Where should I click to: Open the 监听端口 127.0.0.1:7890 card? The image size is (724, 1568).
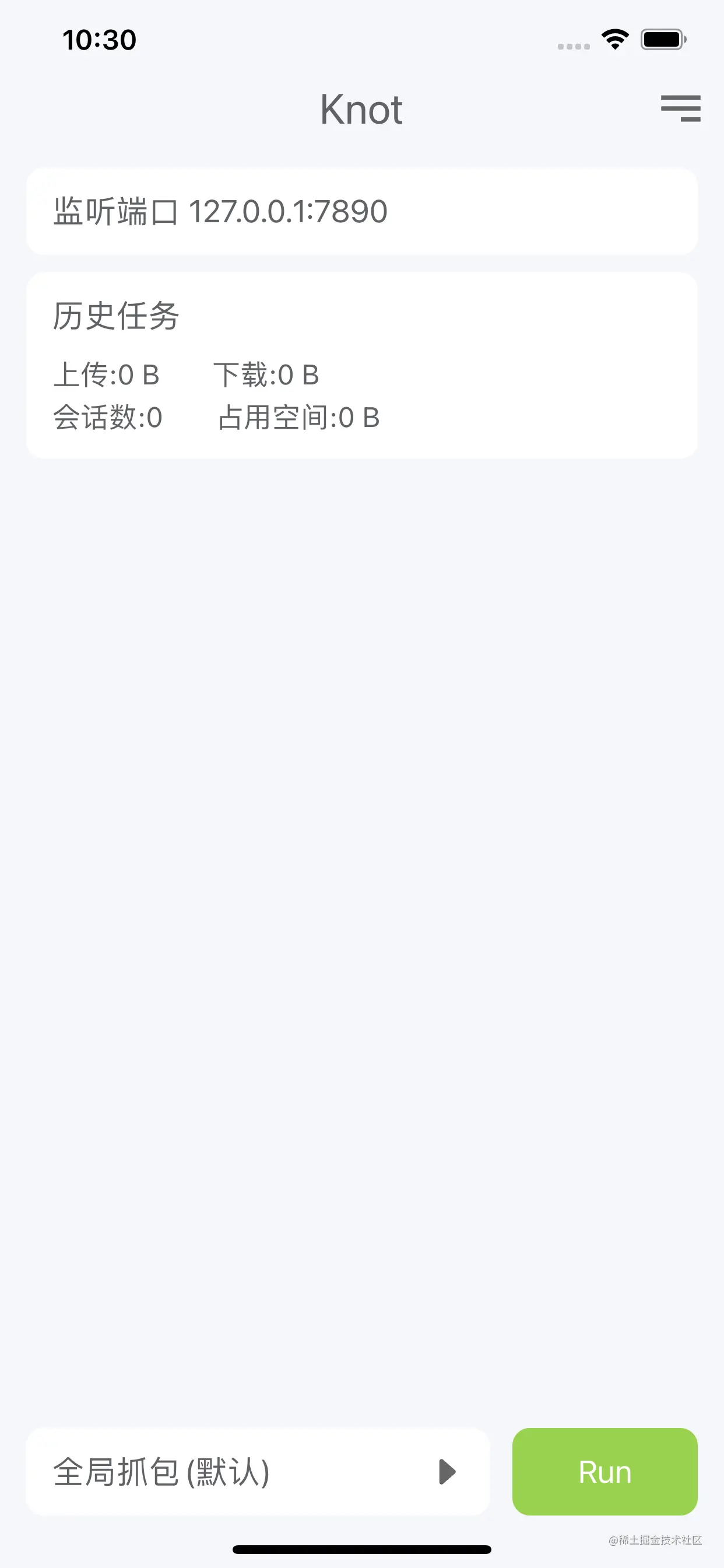tap(361, 211)
